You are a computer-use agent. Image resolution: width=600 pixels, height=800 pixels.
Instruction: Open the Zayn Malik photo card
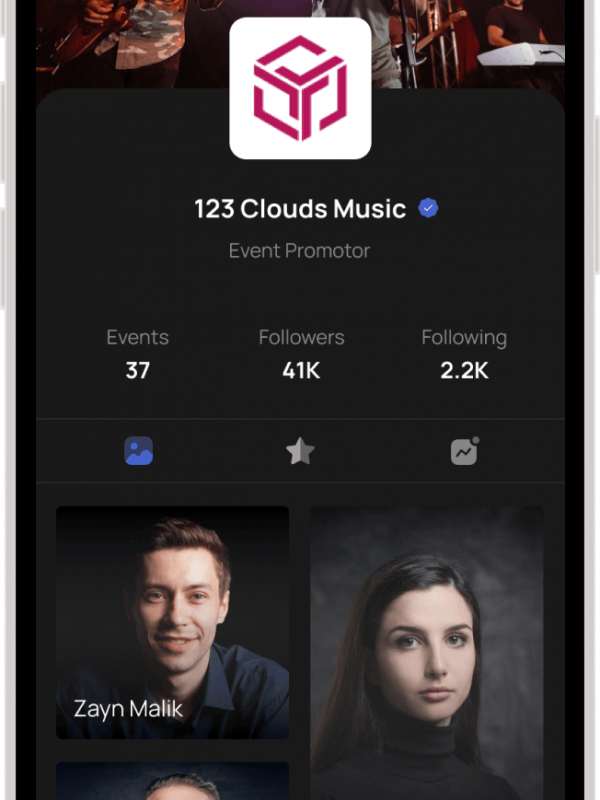coord(172,622)
